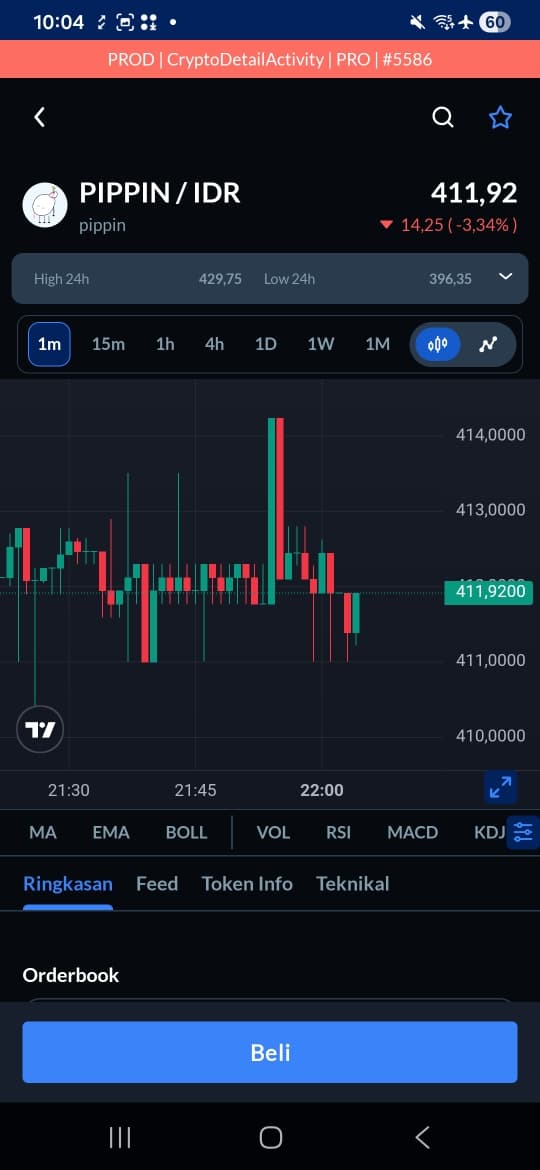540x1170 pixels.
Task: Toggle the favorite star for PIPPIN
Action: click(x=500, y=117)
